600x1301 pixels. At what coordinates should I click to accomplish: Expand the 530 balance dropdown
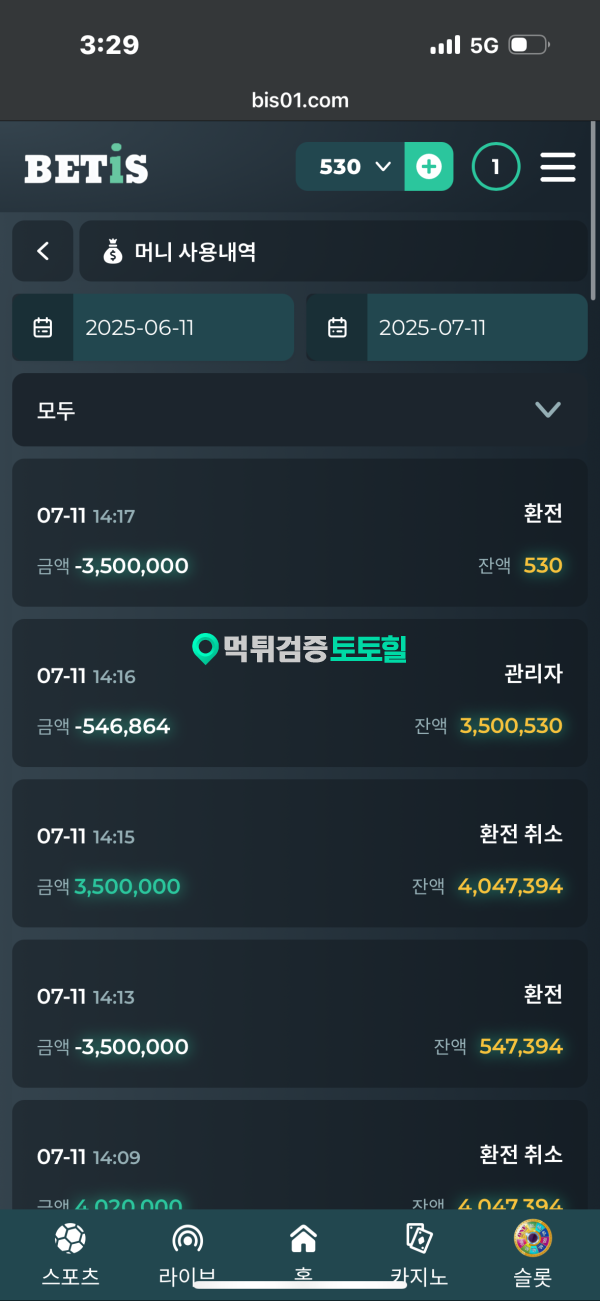click(351, 167)
